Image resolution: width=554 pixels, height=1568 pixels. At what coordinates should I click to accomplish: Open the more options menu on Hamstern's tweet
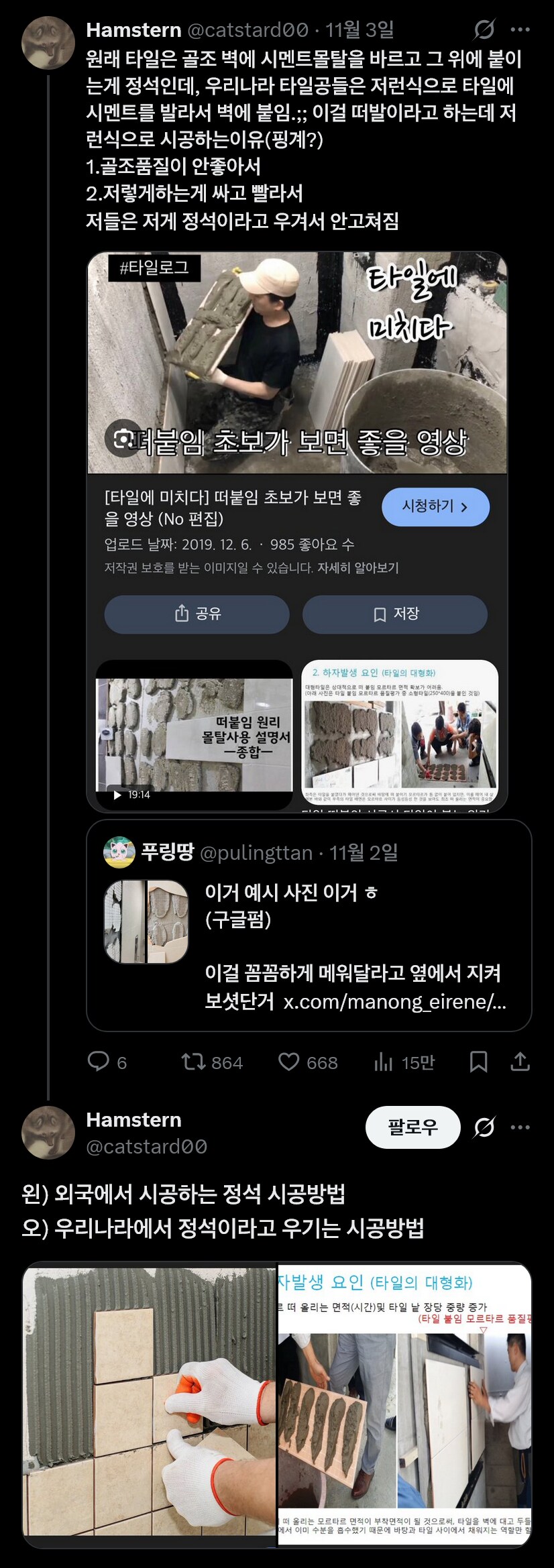[520, 30]
